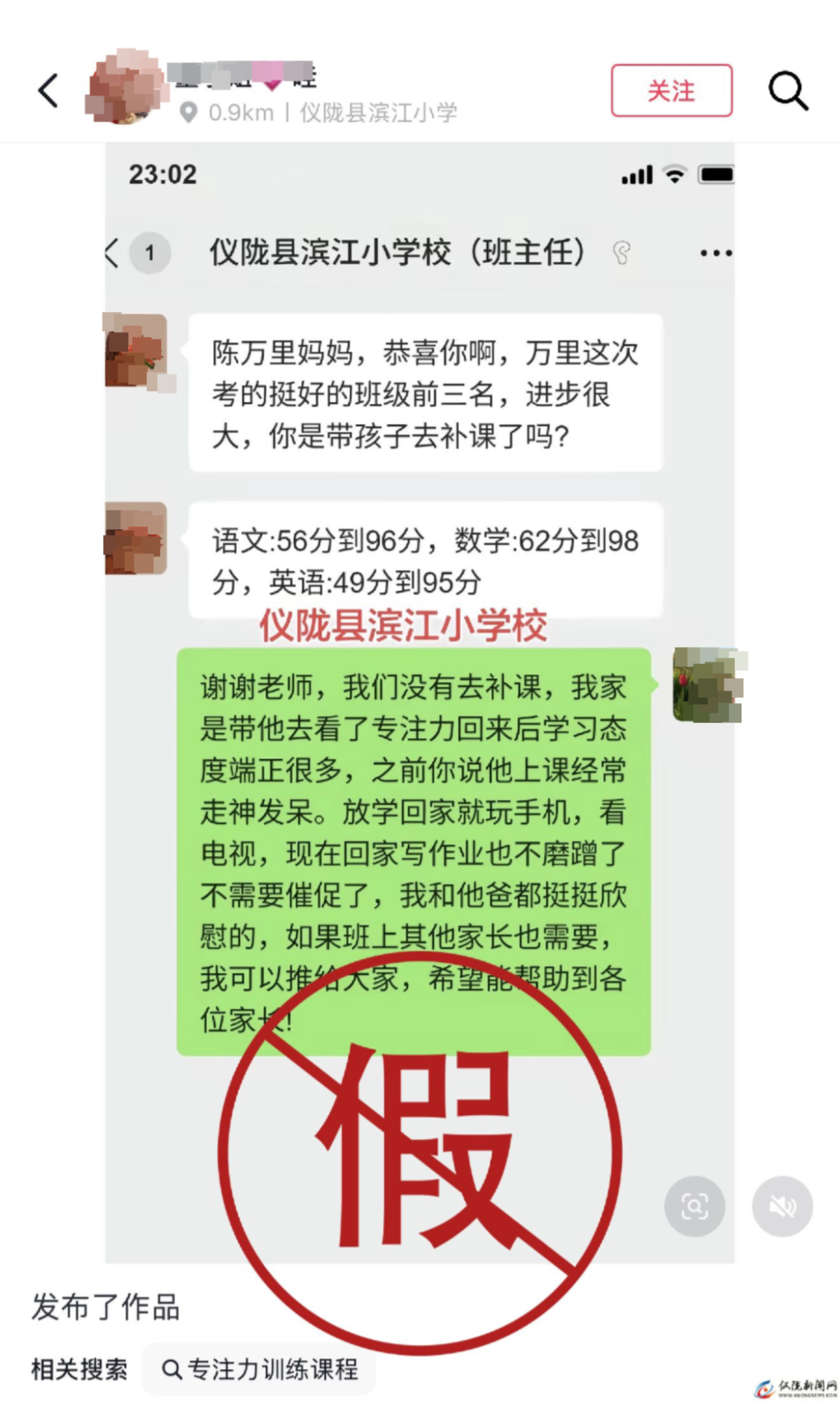Tap the image recognition scan icon
Image resolution: width=840 pixels, height=1404 pixels.
tap(694, 1206)
